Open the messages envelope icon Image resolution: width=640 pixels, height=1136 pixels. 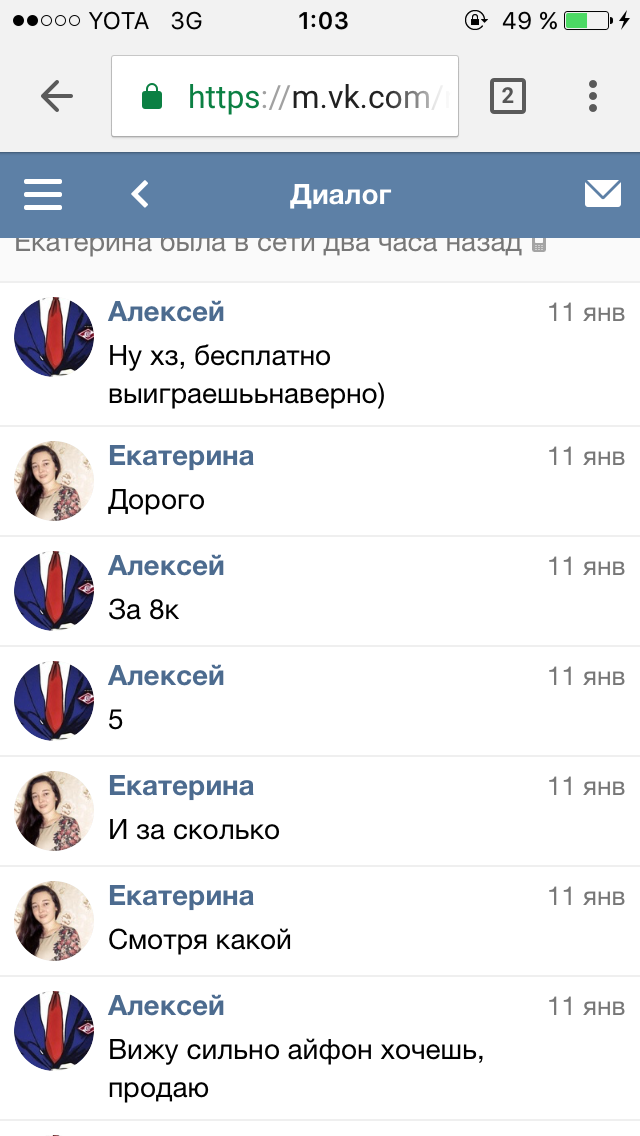point(602,194)
